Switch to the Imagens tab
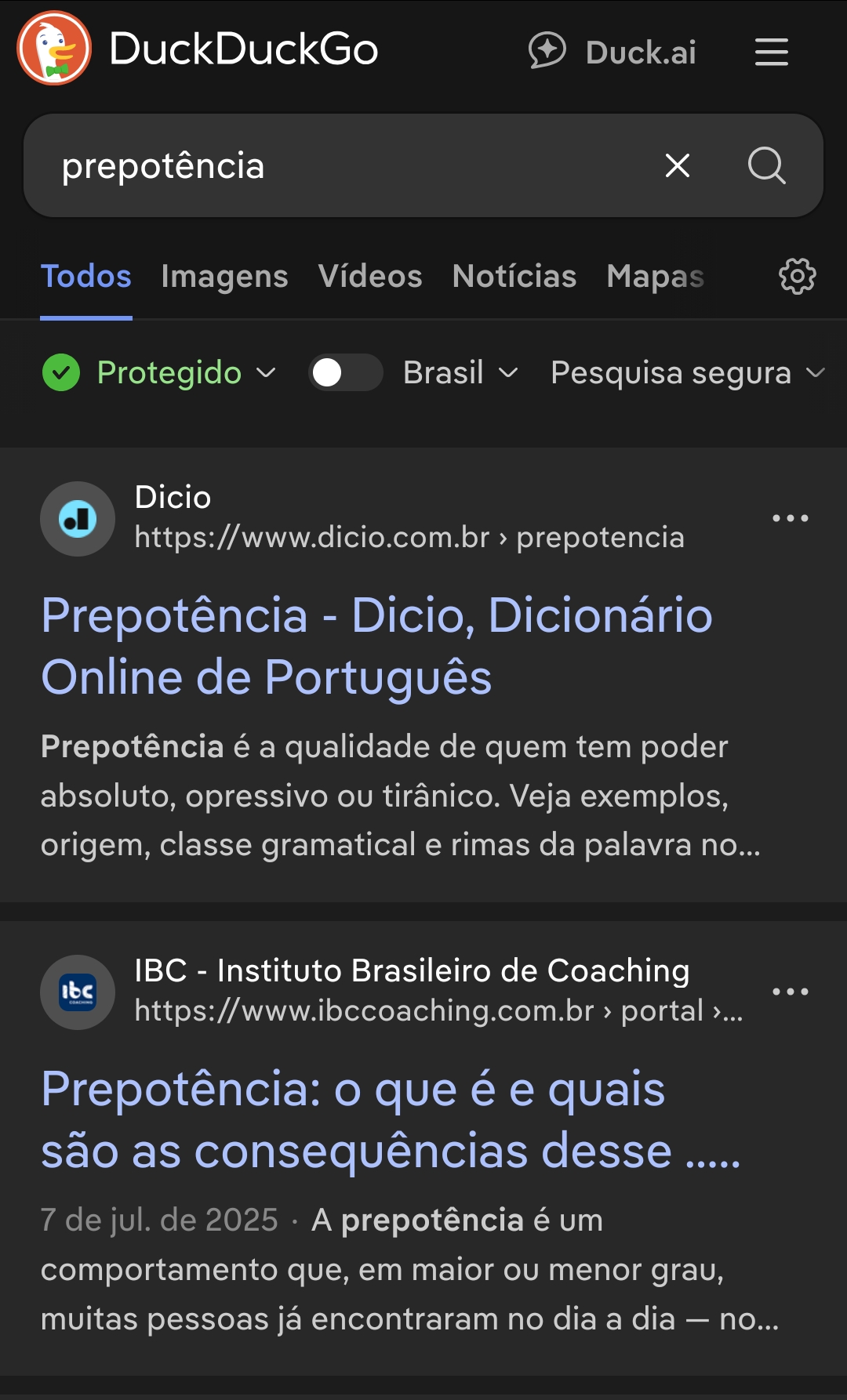Image resolution: width=847 pixels, height=1400 pixels. (224, 277)
